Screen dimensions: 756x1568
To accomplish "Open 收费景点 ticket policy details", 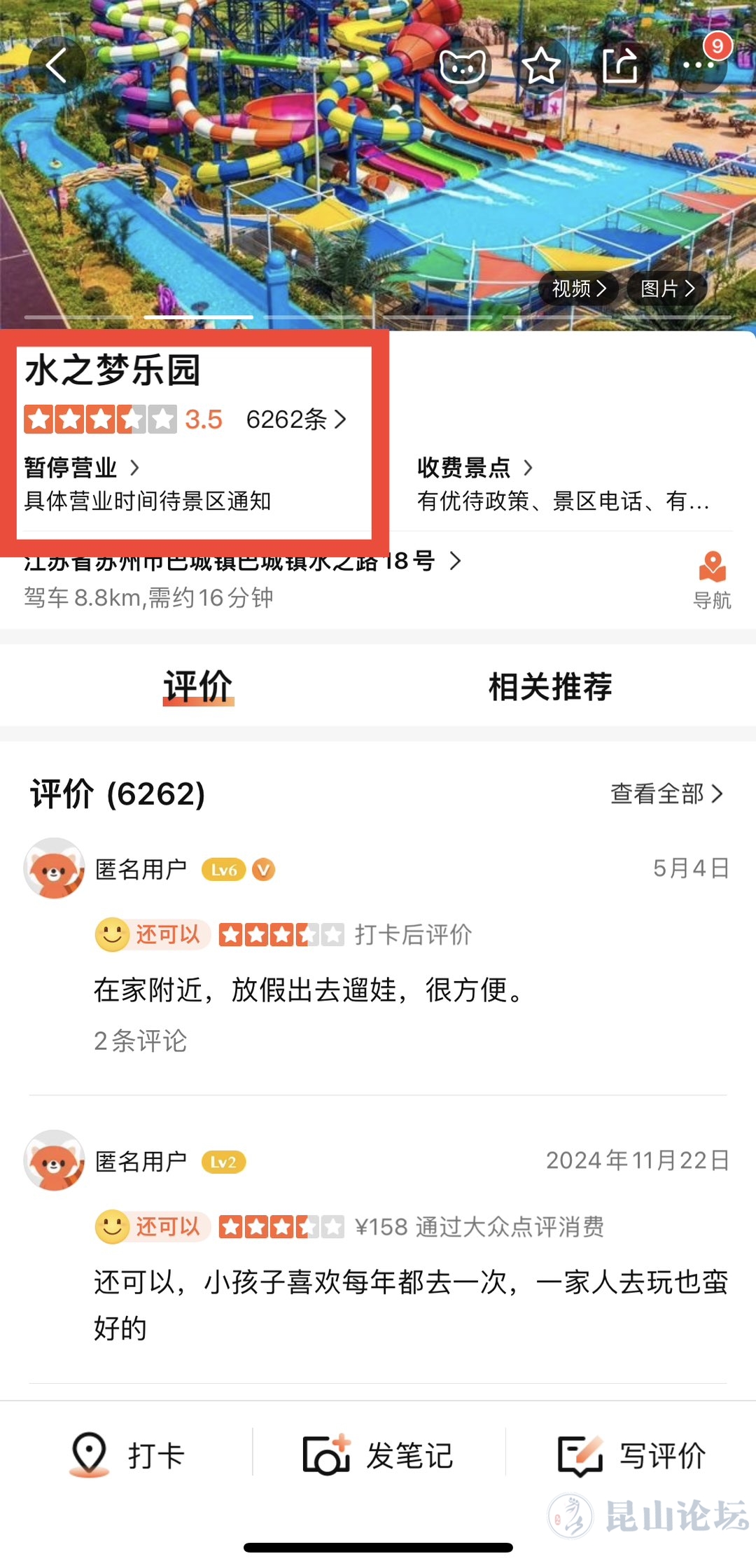I will click(x=475, y=467).
